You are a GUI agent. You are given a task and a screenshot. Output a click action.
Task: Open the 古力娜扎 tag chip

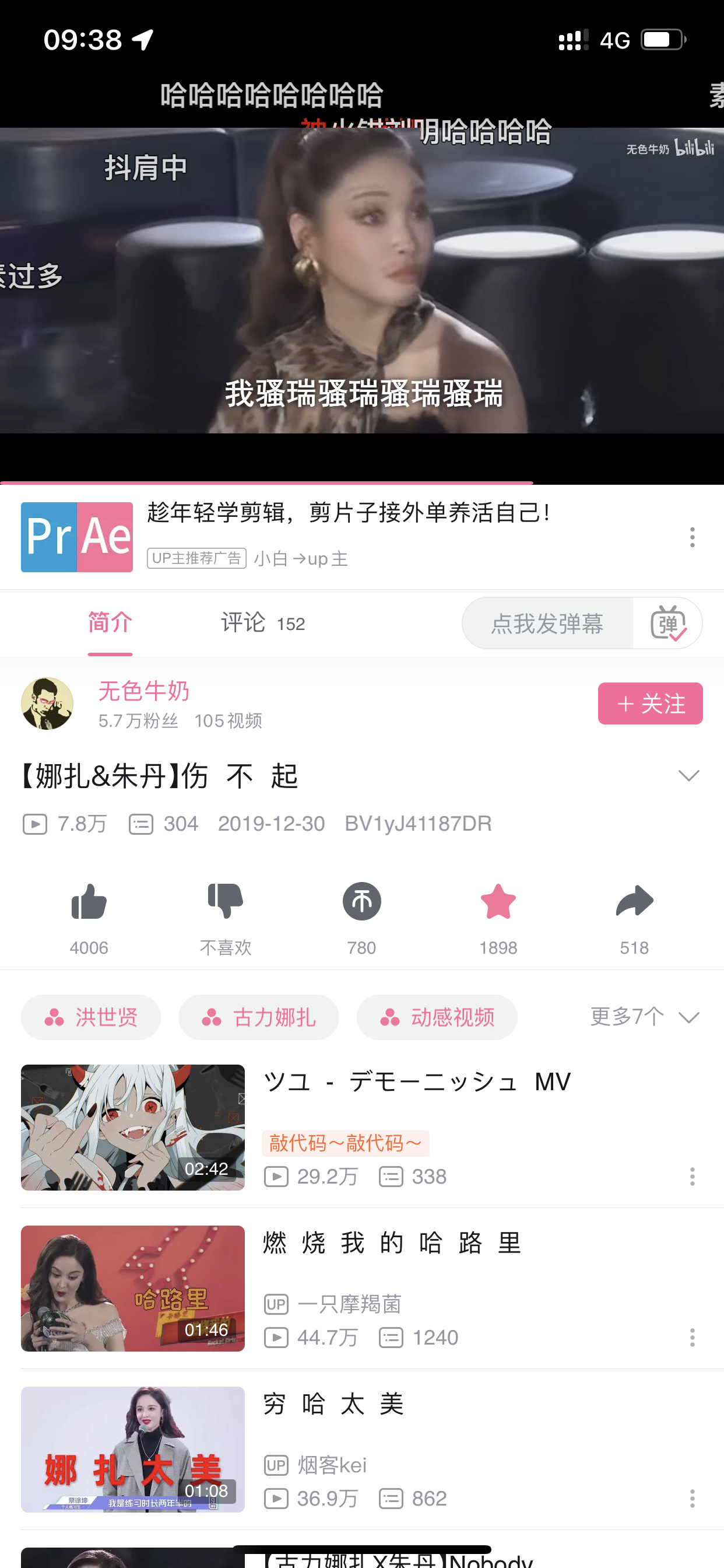(x=259, y=1017)
